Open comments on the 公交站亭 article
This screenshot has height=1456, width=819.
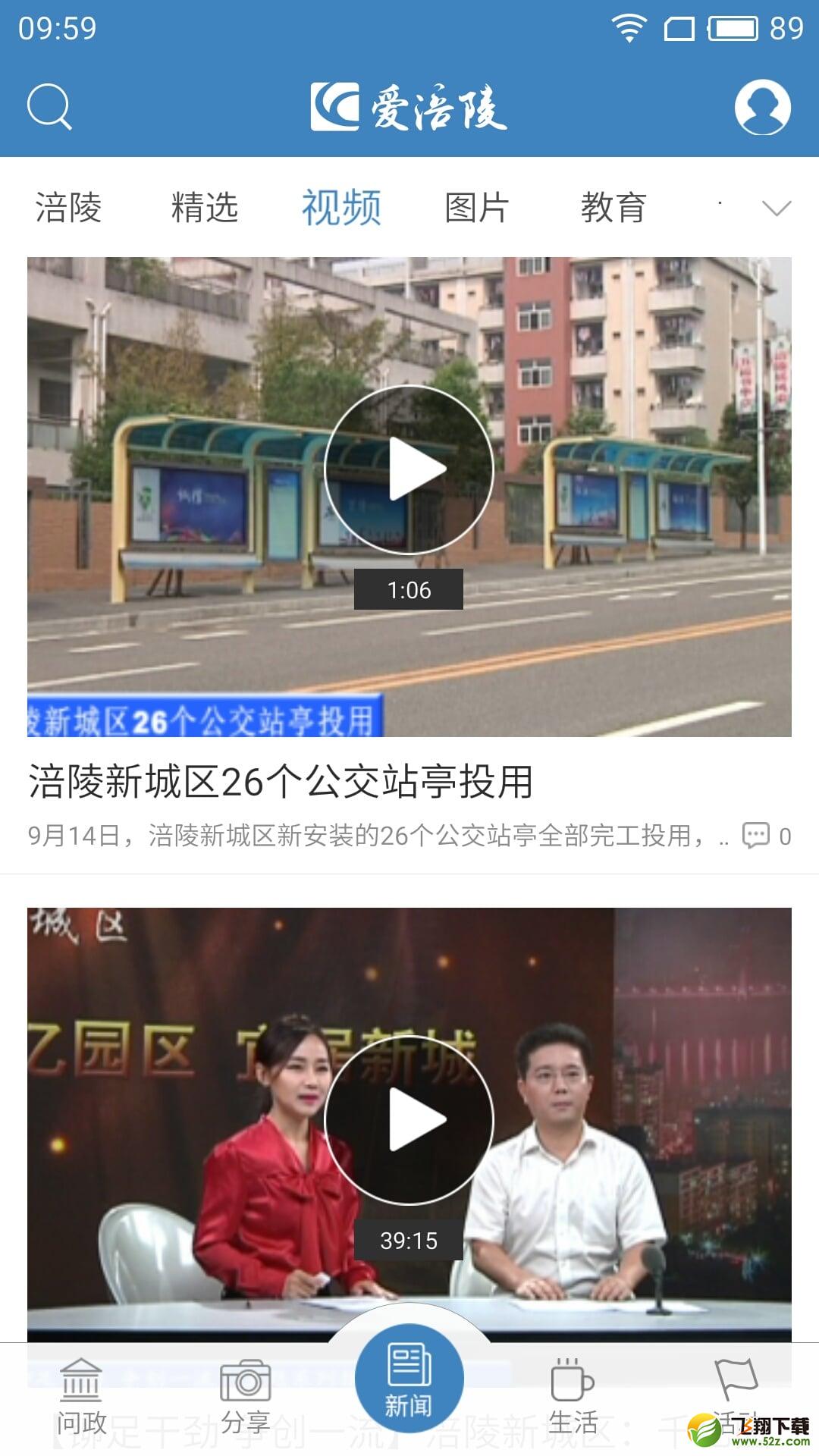(766, 836)
